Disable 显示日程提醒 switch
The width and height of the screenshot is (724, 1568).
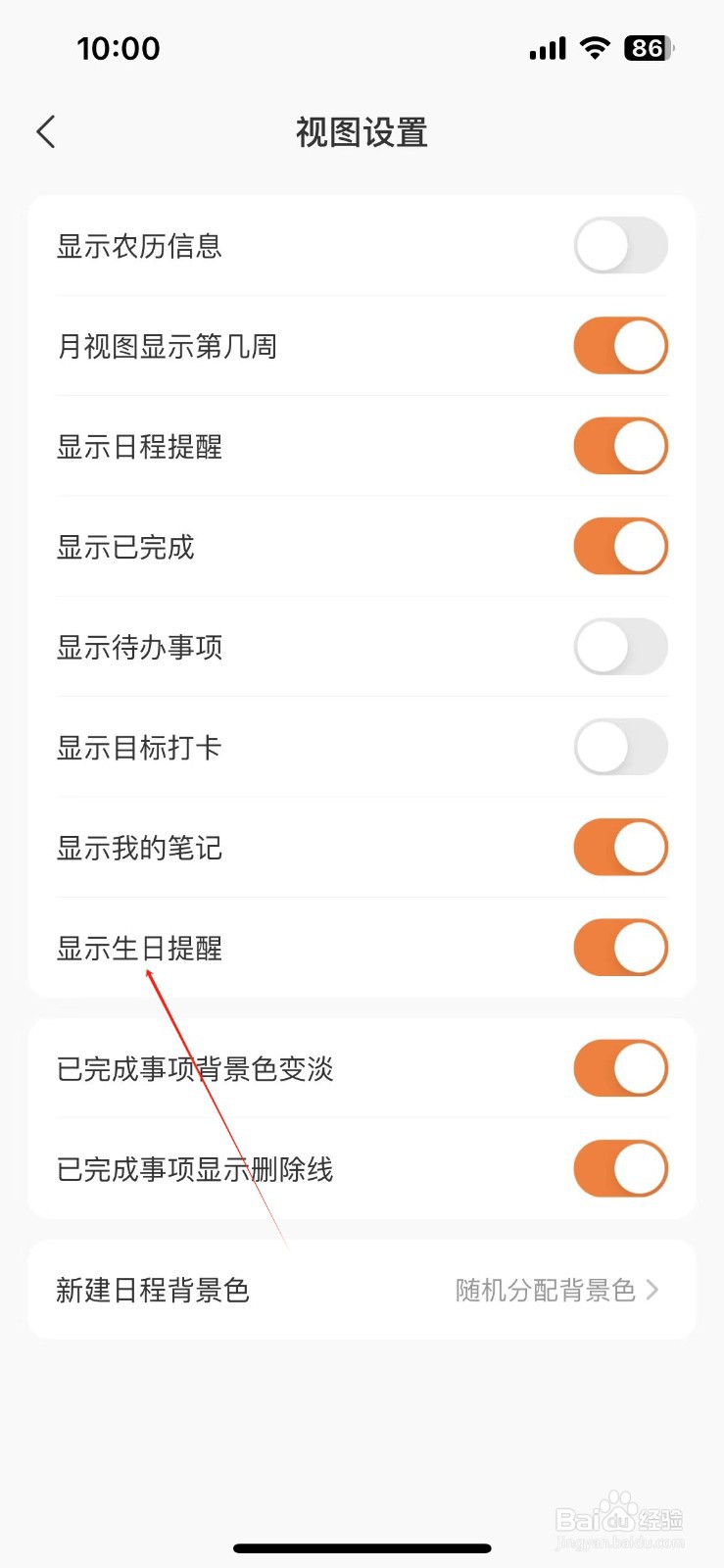coord(621,446)
